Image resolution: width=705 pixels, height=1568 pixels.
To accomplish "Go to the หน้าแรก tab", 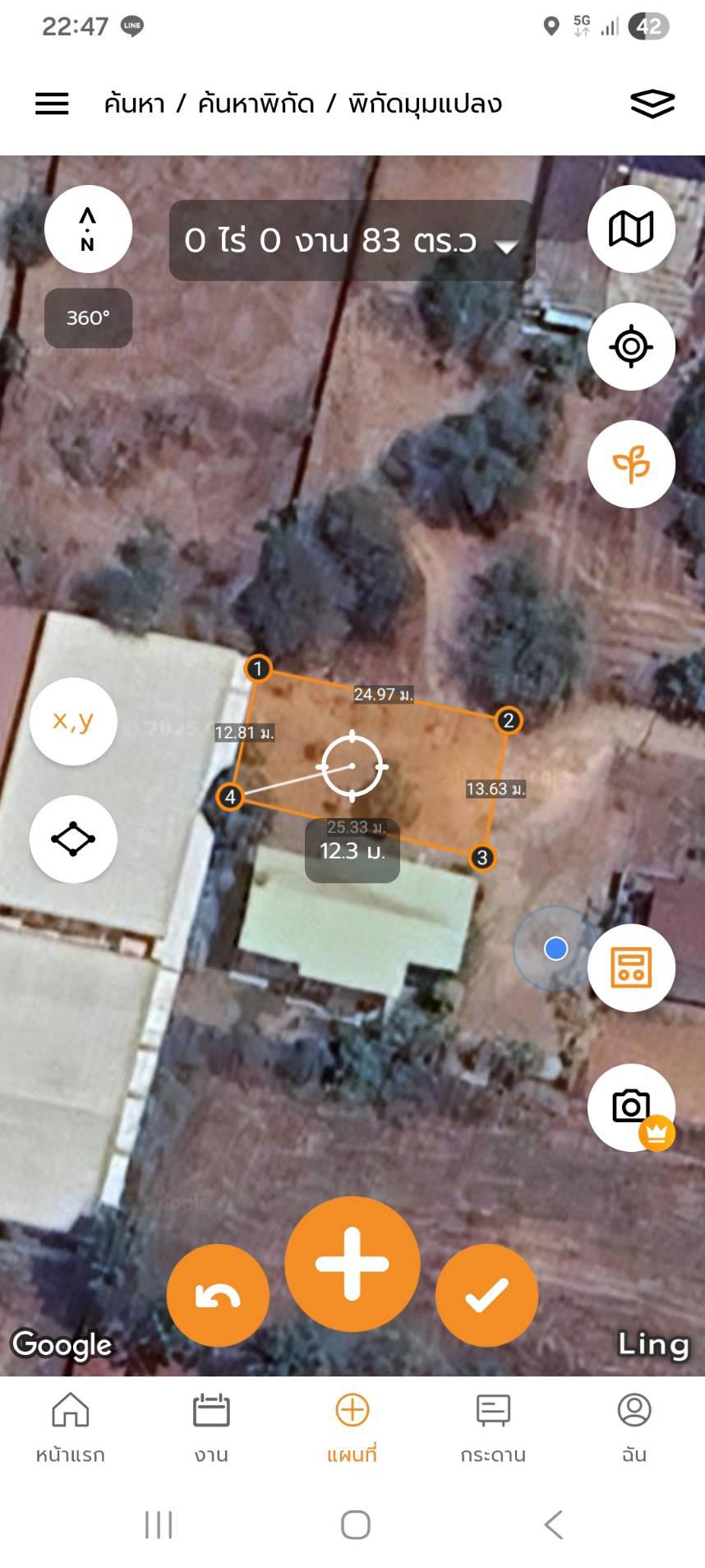I will (71, 1427).
